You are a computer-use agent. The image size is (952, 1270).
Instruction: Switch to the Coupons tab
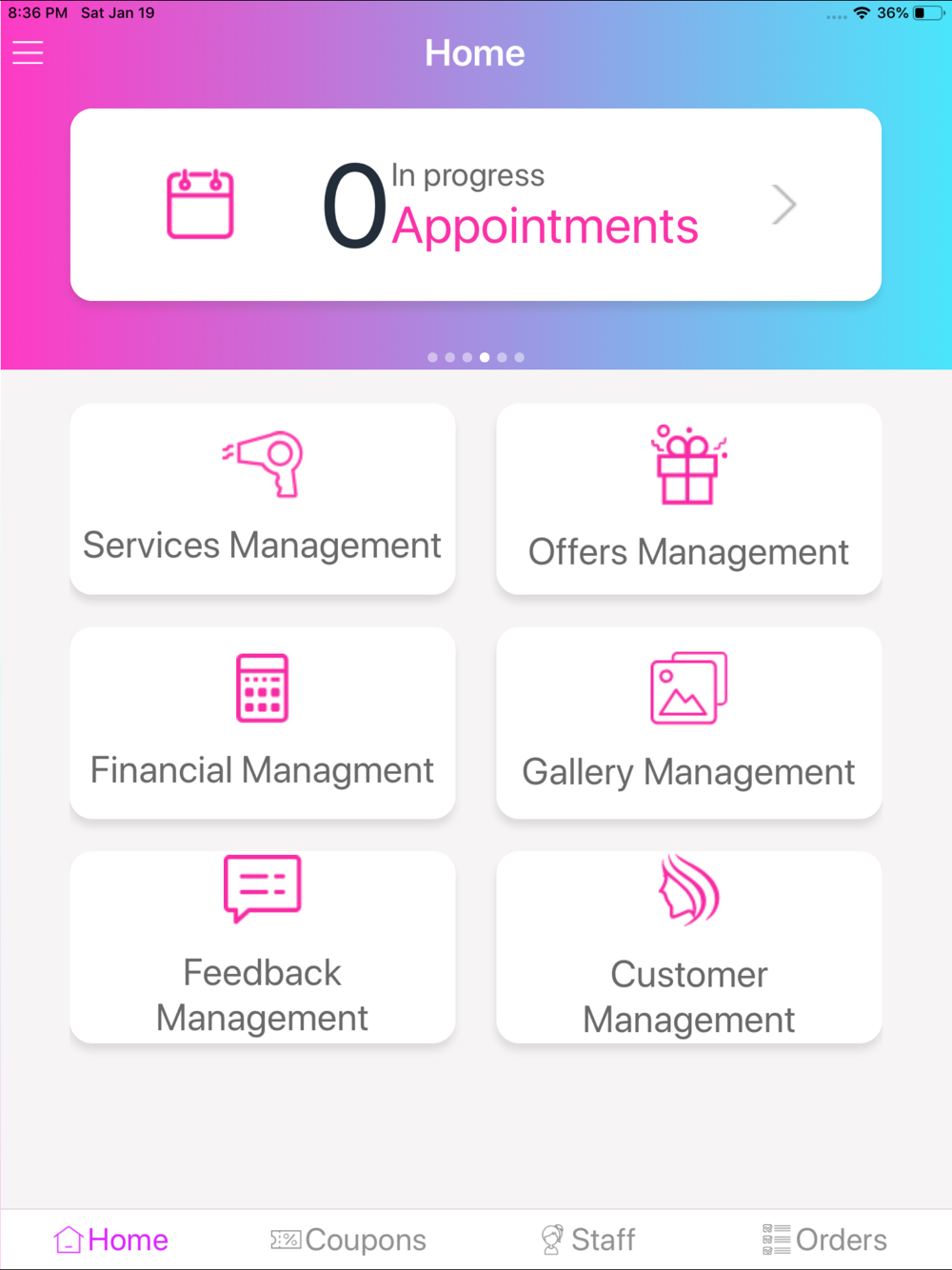(x=348, y=1240)
